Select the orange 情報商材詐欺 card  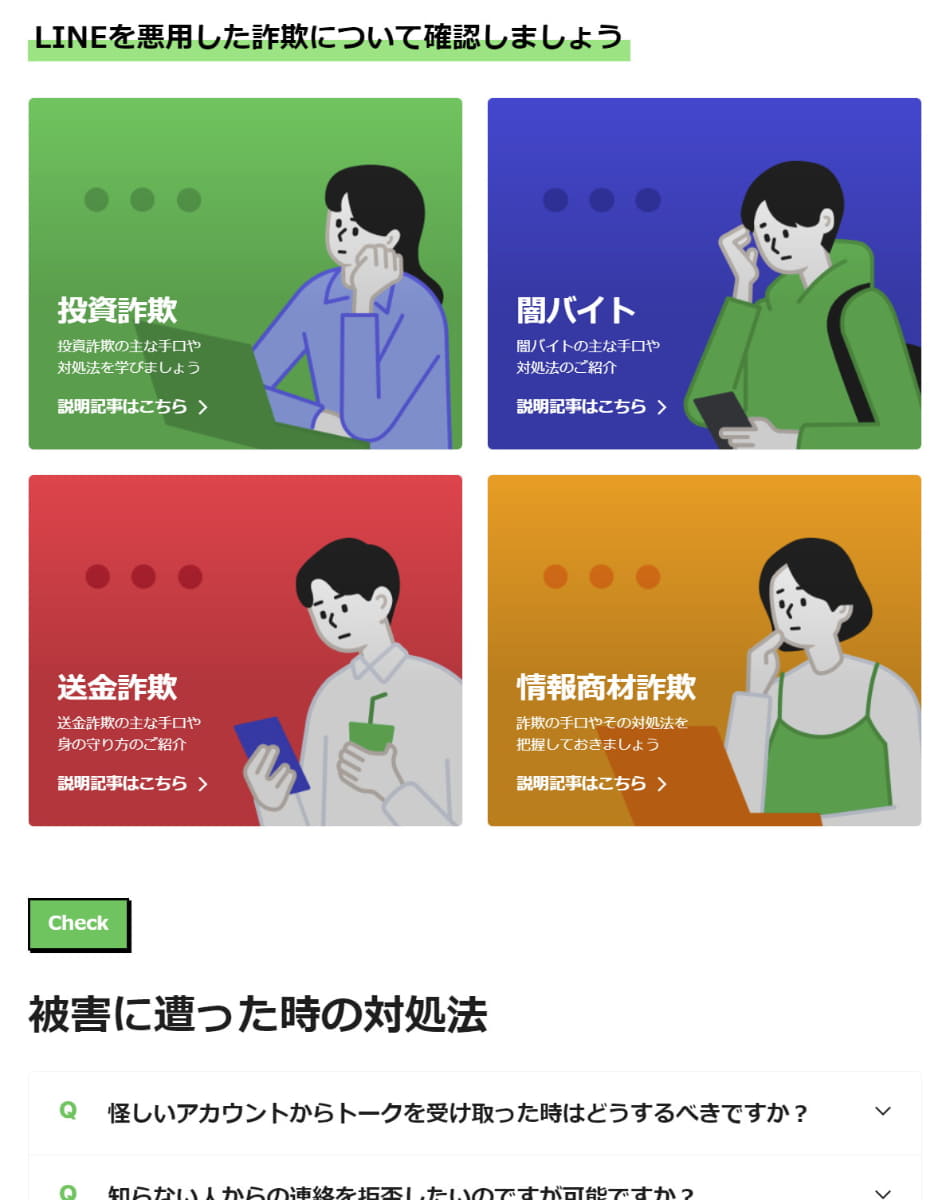click(703, 650)
